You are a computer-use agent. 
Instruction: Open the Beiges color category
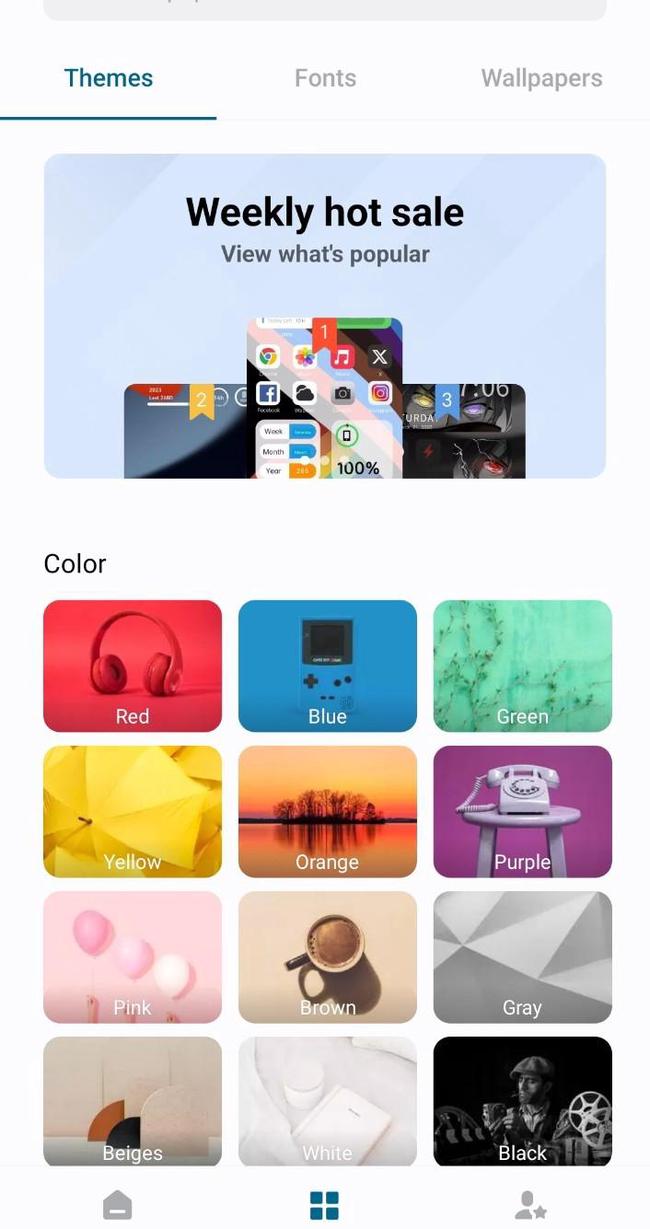point(132,1101)
